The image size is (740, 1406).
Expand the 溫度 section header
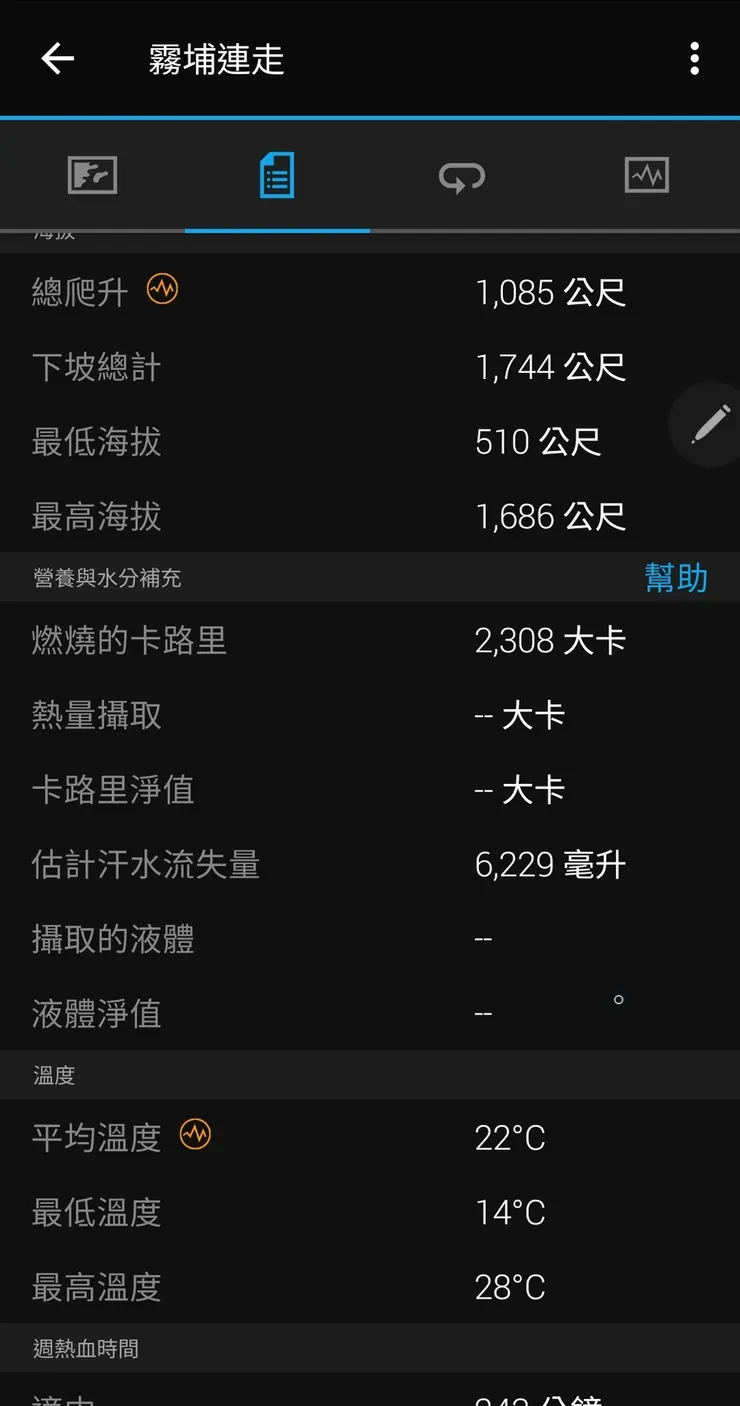pyautogui.click(x=52, y=1075)
